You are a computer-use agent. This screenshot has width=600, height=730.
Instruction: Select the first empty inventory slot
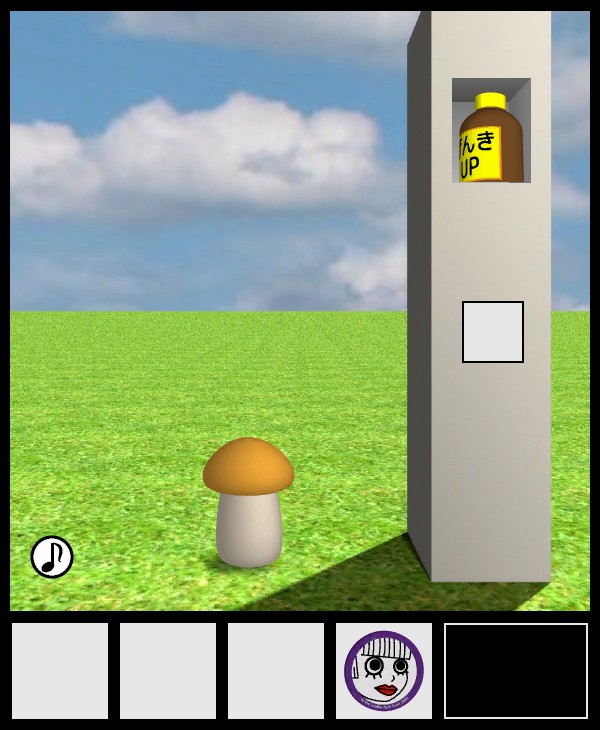tap(60, 670)
